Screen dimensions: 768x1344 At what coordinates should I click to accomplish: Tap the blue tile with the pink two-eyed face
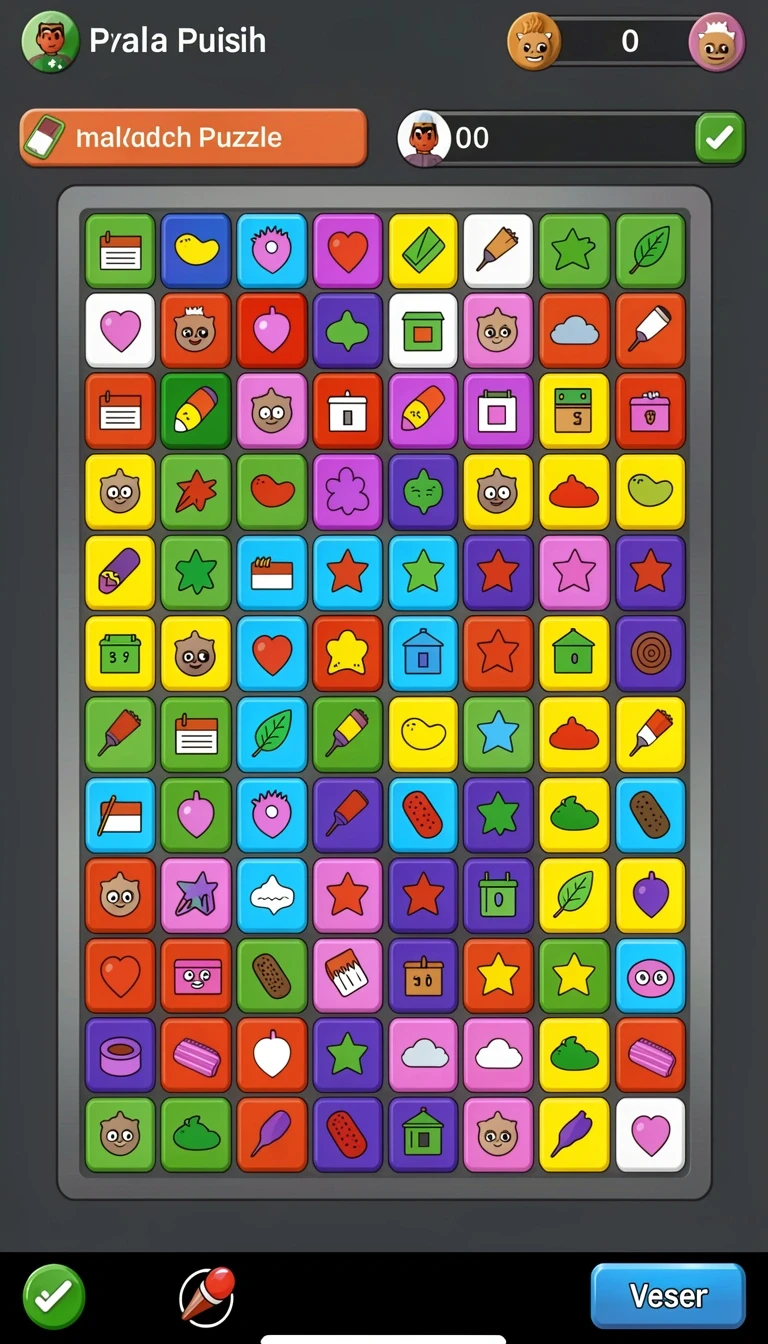pyautogui.click(x=650, y=976)
